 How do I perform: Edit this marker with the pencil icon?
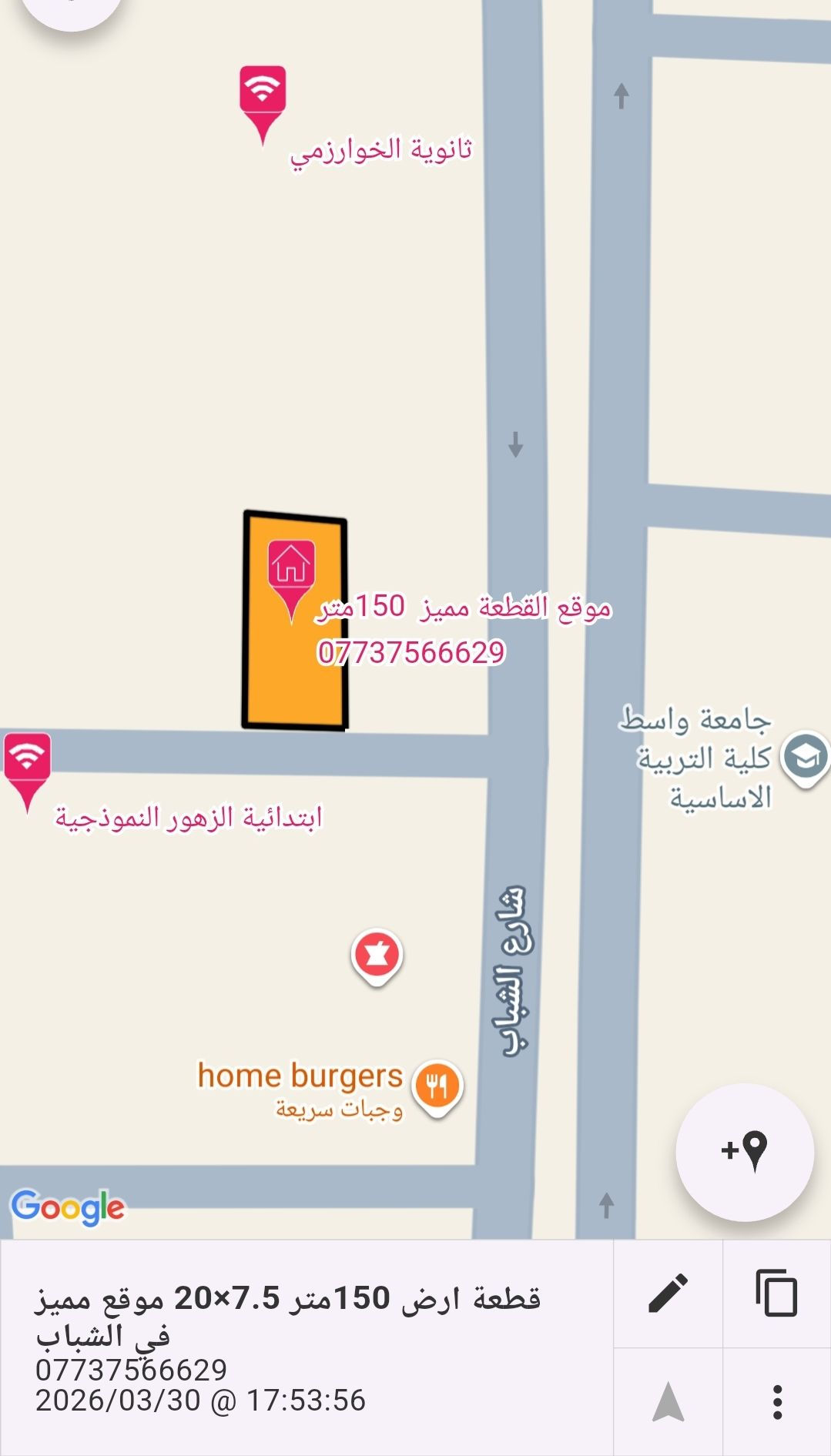tap(668, 1294)
